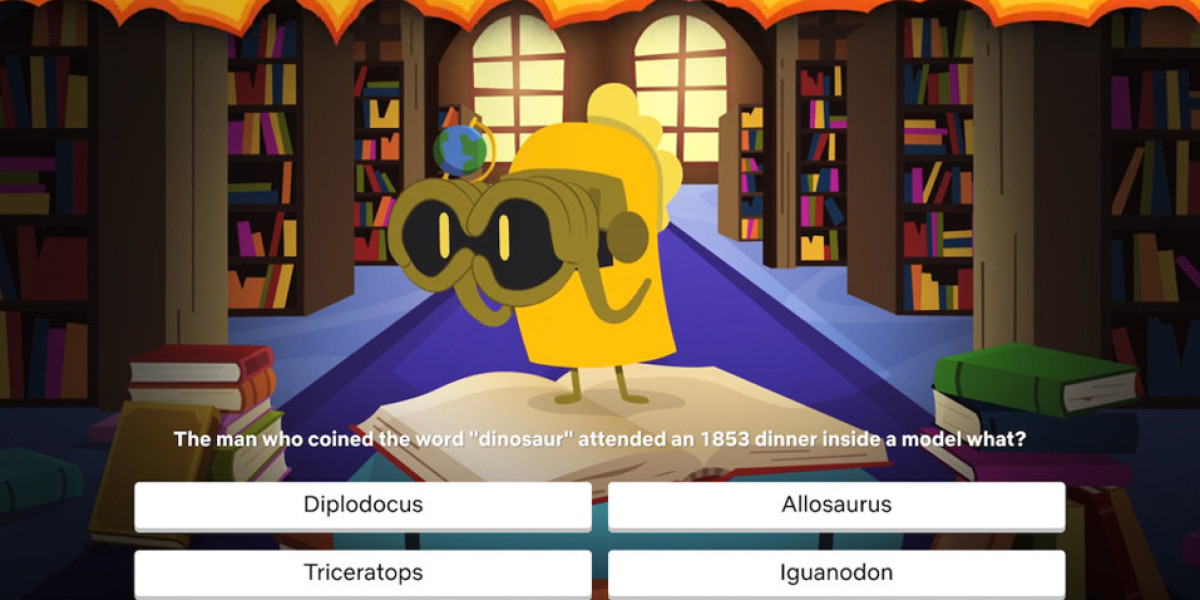Answer with Iguanodon
1200x600 pixels.
coord(836,573)
